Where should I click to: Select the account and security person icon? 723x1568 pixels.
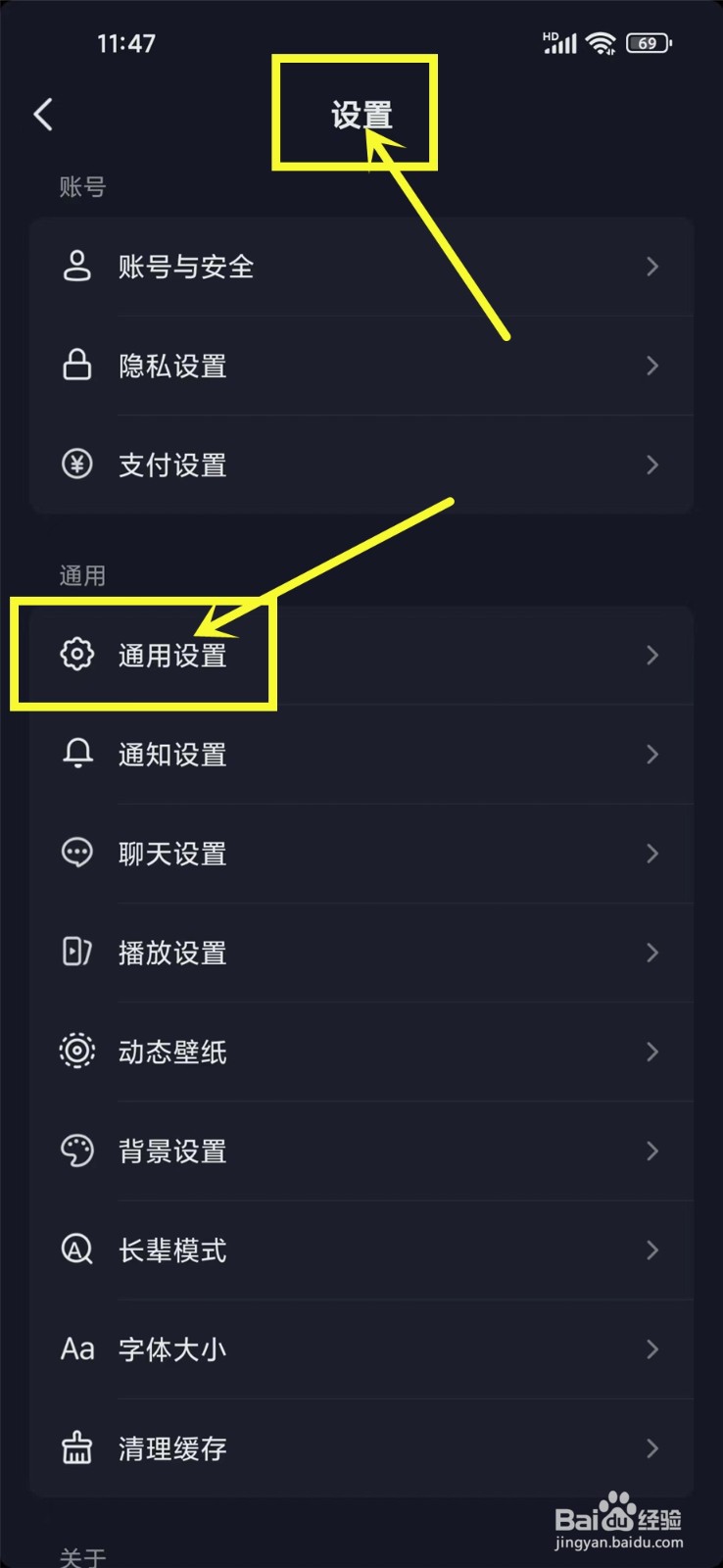pyautogui.click(x=77, y=267)
